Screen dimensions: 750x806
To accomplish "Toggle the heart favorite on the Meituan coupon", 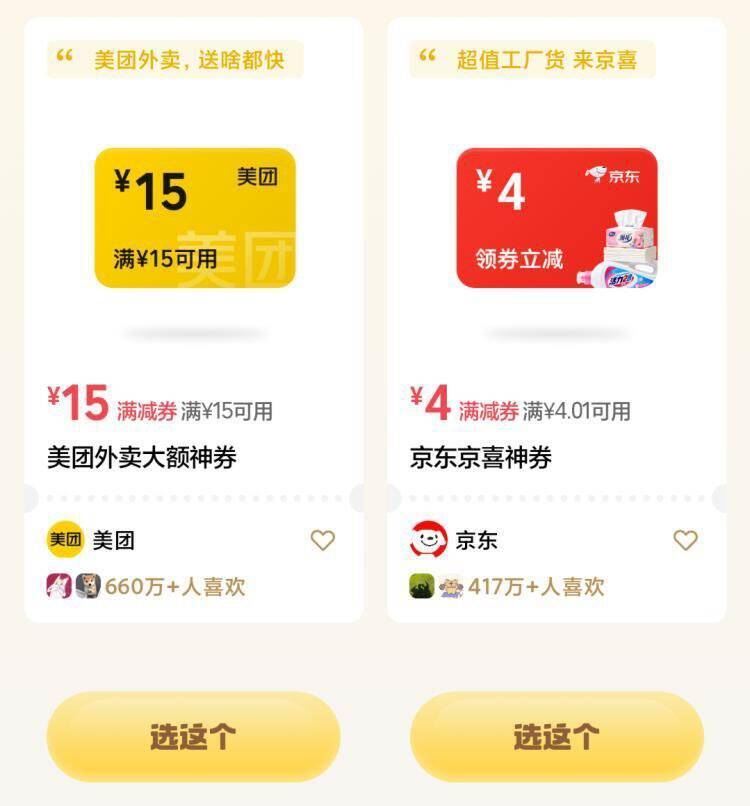I will click(x=323, y=539).
